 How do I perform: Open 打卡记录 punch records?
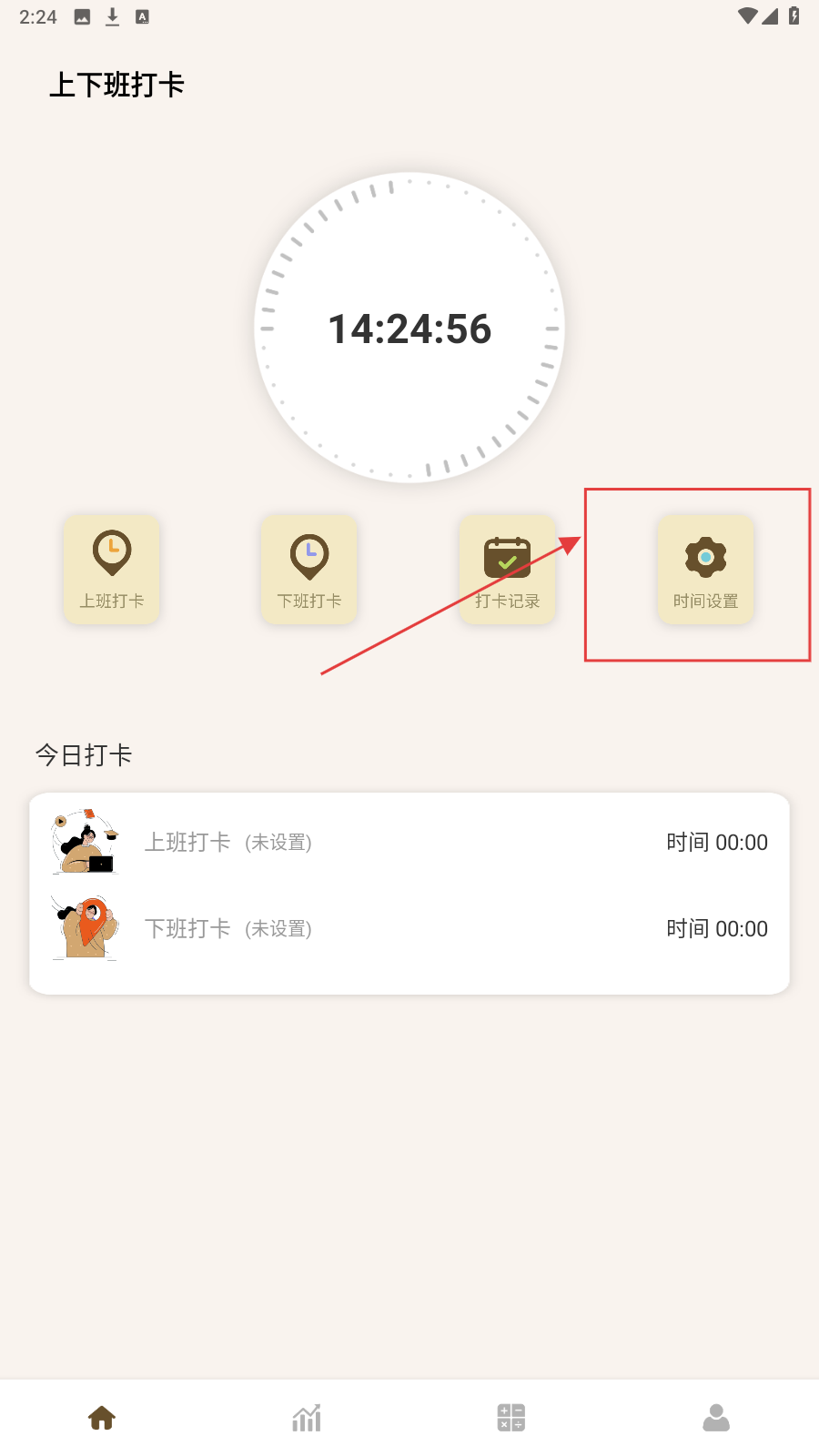507,569
